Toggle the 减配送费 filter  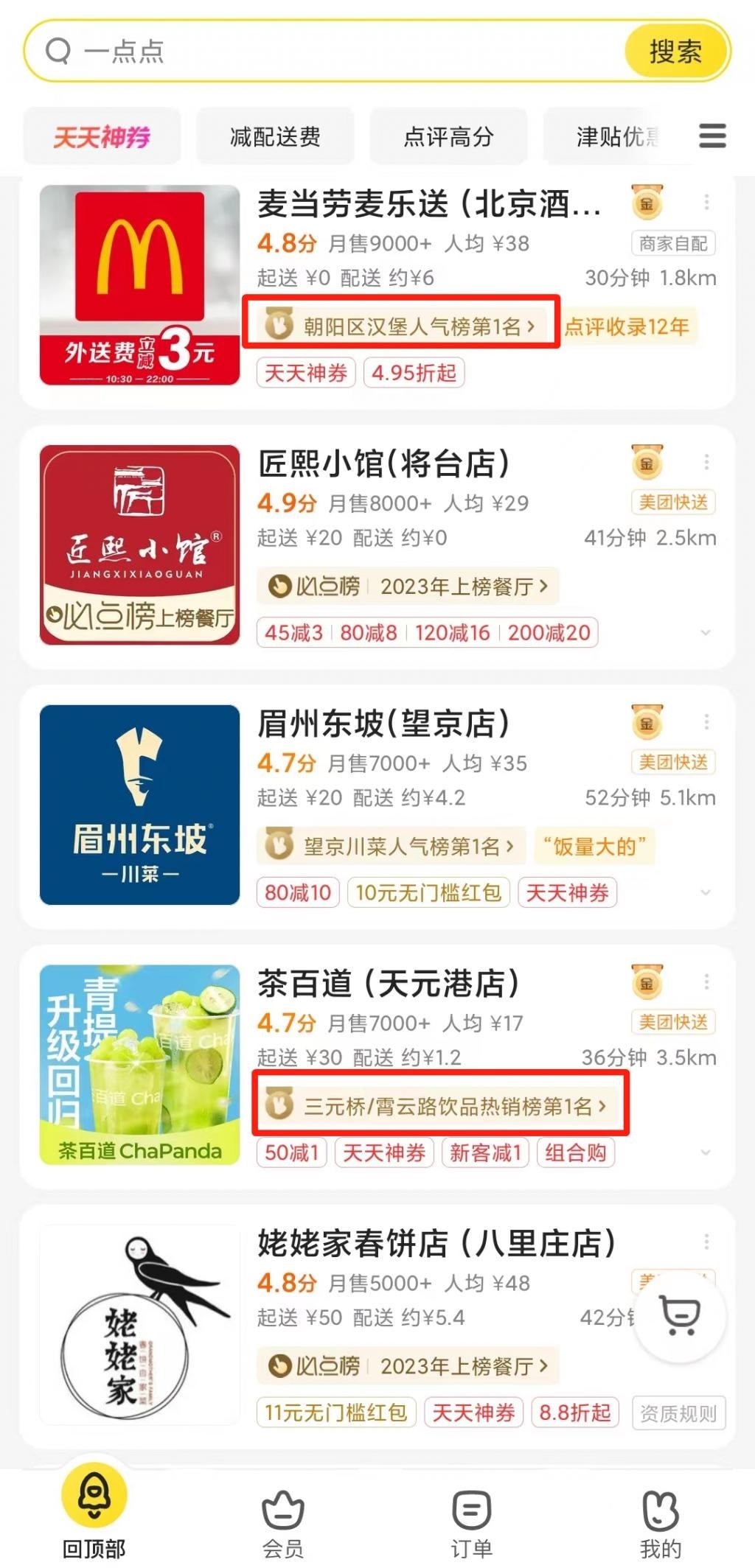click(274, 137)
